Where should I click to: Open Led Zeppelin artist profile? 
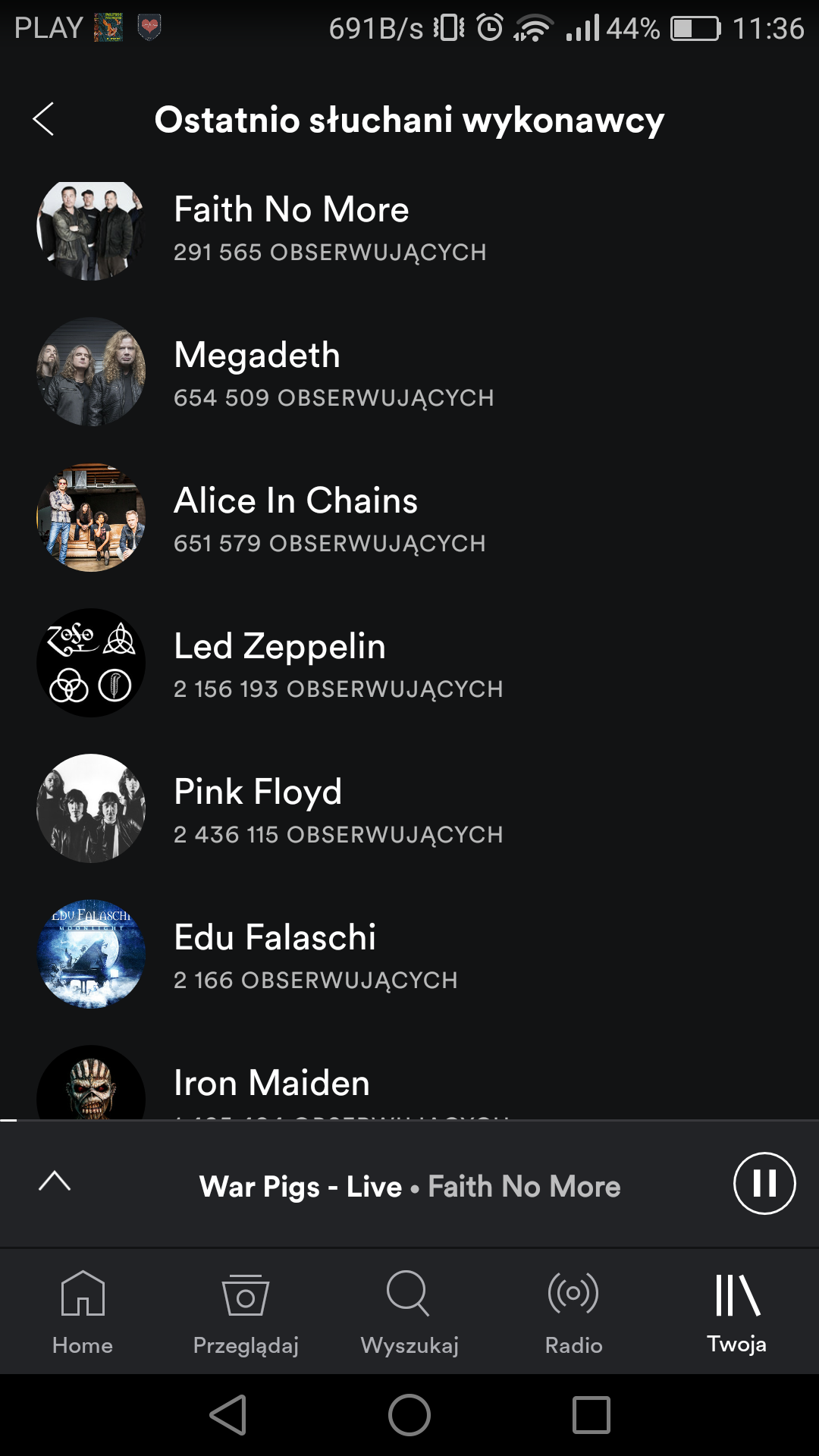pos(279,664)
